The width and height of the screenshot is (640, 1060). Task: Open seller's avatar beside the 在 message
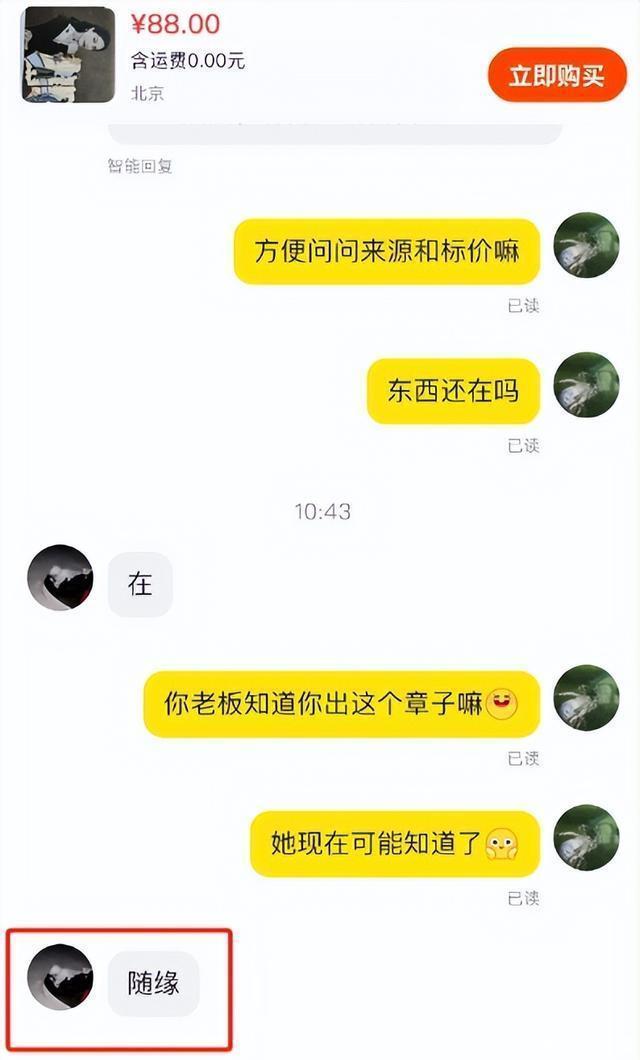[x=60, y=578]
